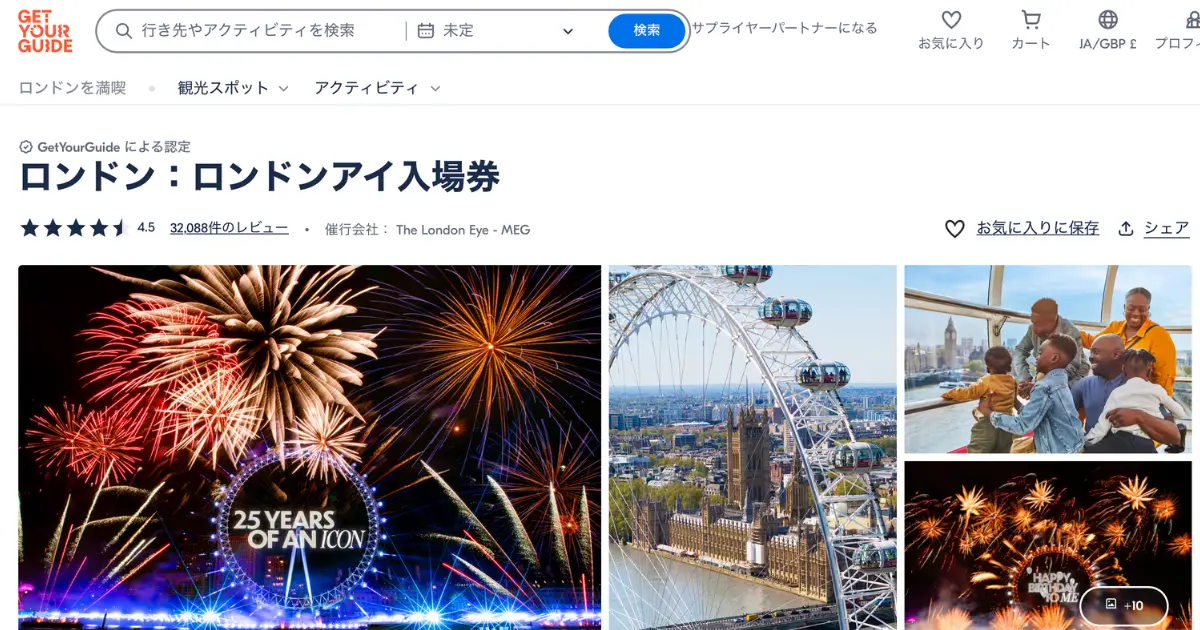Open the London Eye and Parliament photo
The width and height of the screenshot is (1200, 630).
pyautogui.click(x=752, y=447)
